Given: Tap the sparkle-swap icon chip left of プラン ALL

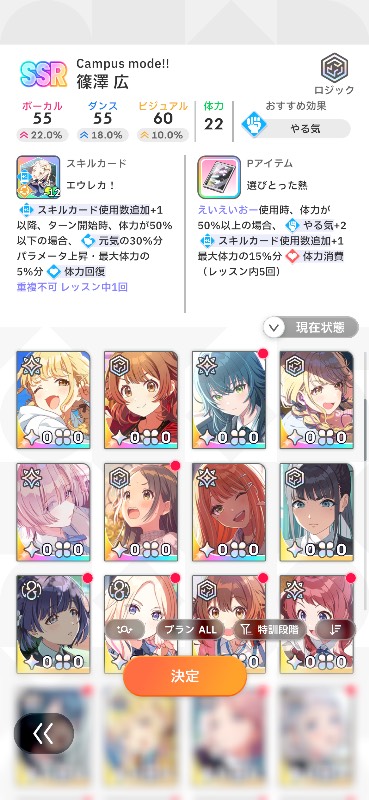Looking at the screenshot, I should [125, 630].
